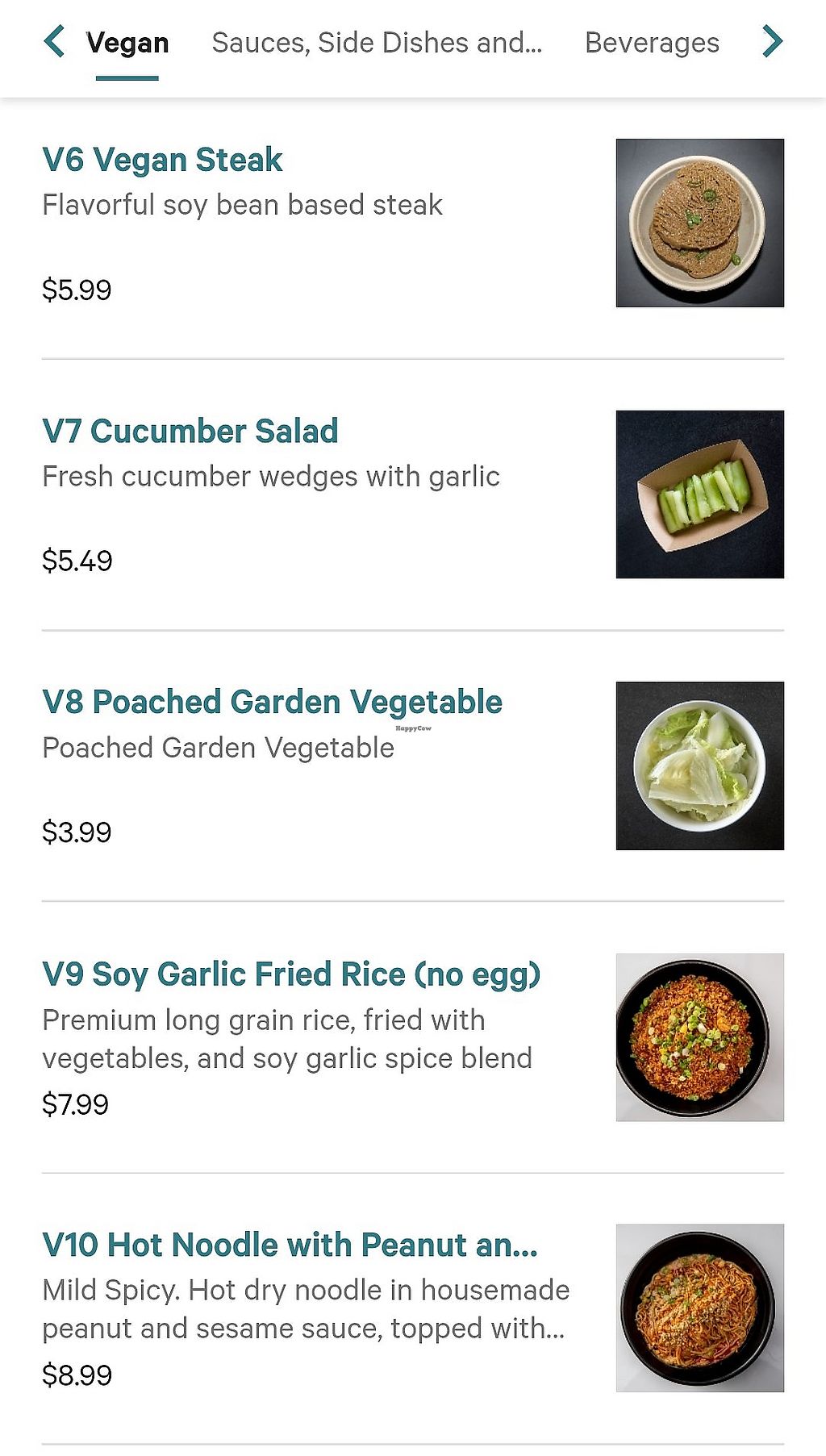This screenshot has width=826, height=1456.
Task: Open V7 Cucumber Salad item
Action: coord(190,431)
